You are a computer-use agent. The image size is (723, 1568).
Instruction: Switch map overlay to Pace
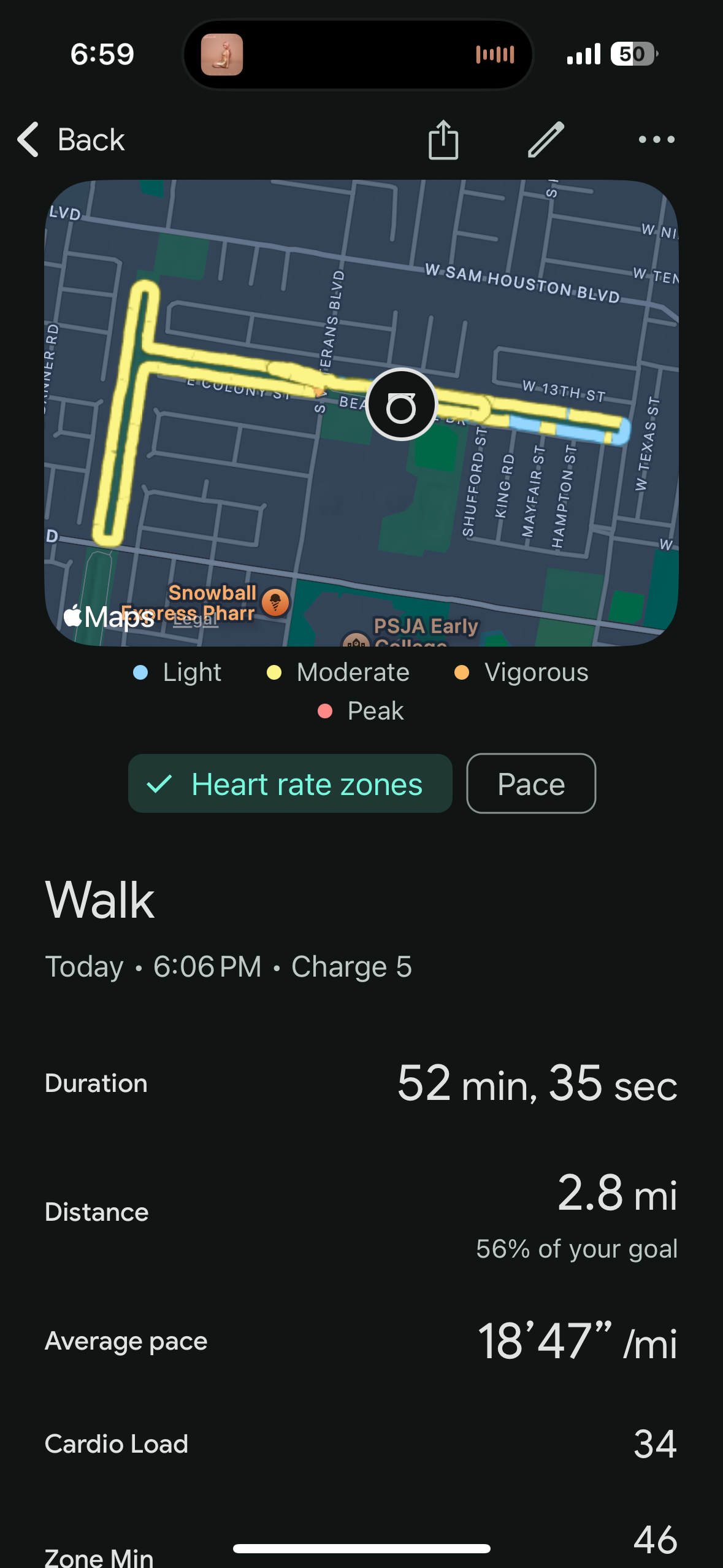[x=530, y=783]
